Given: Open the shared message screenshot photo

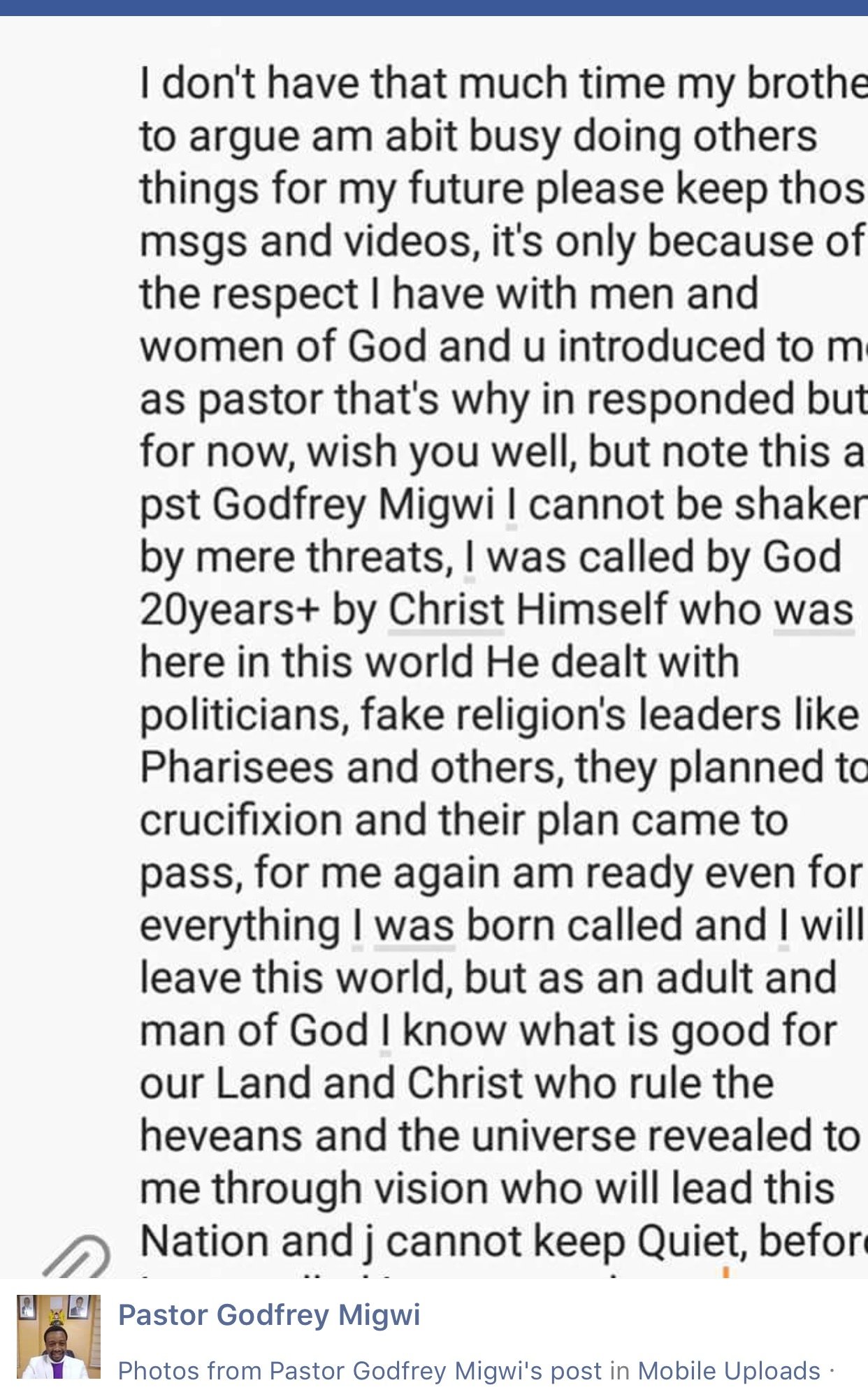Looking at the screenshot, I should tap(434, 646).
